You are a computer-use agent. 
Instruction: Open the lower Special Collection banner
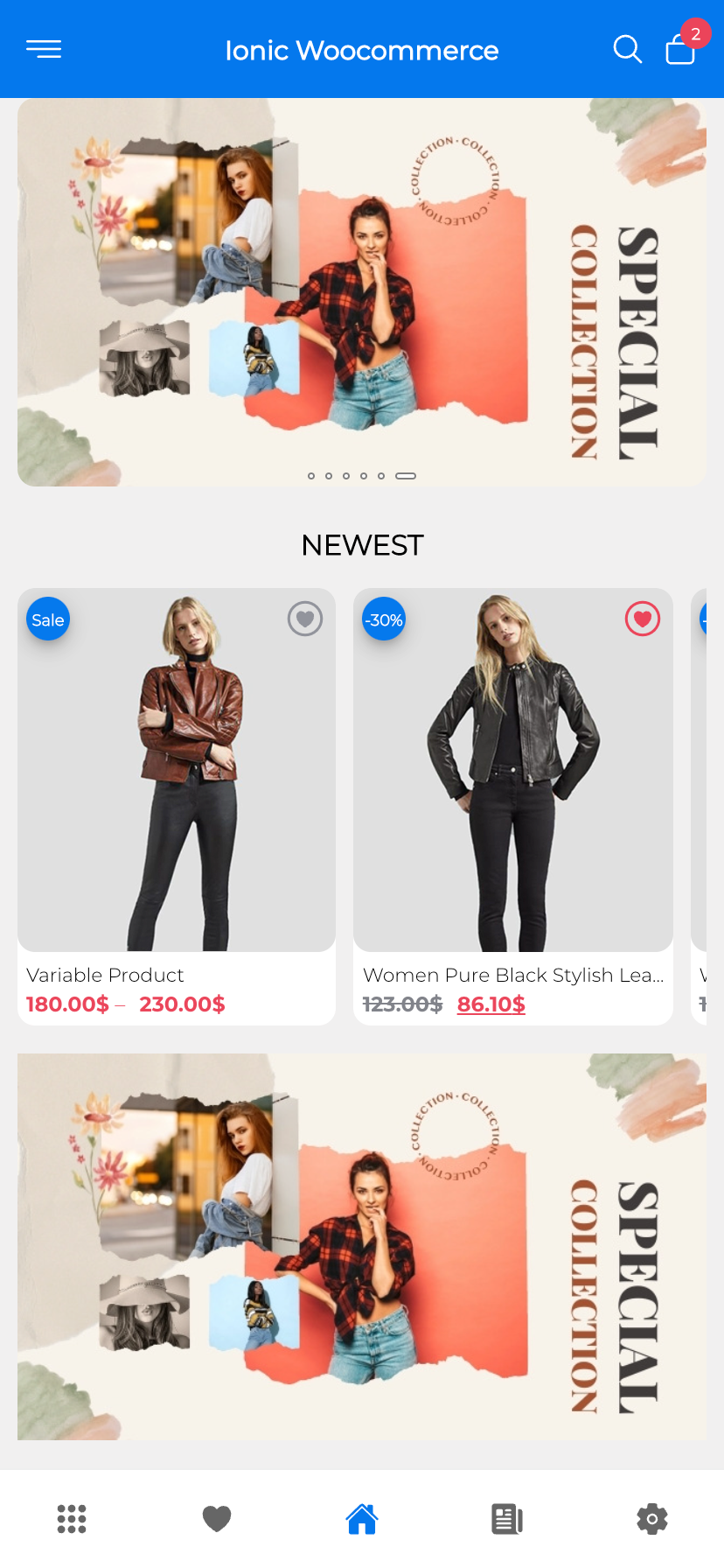tap(362, 1246)
